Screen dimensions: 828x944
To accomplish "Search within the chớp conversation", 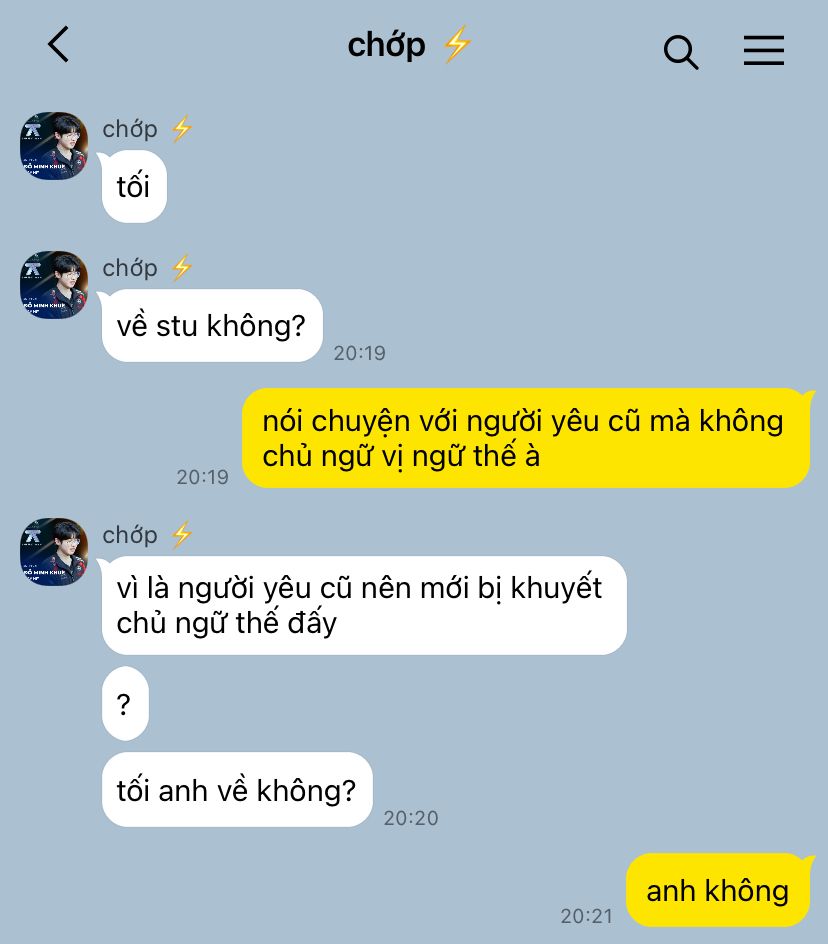I will (x=681, y=51).
